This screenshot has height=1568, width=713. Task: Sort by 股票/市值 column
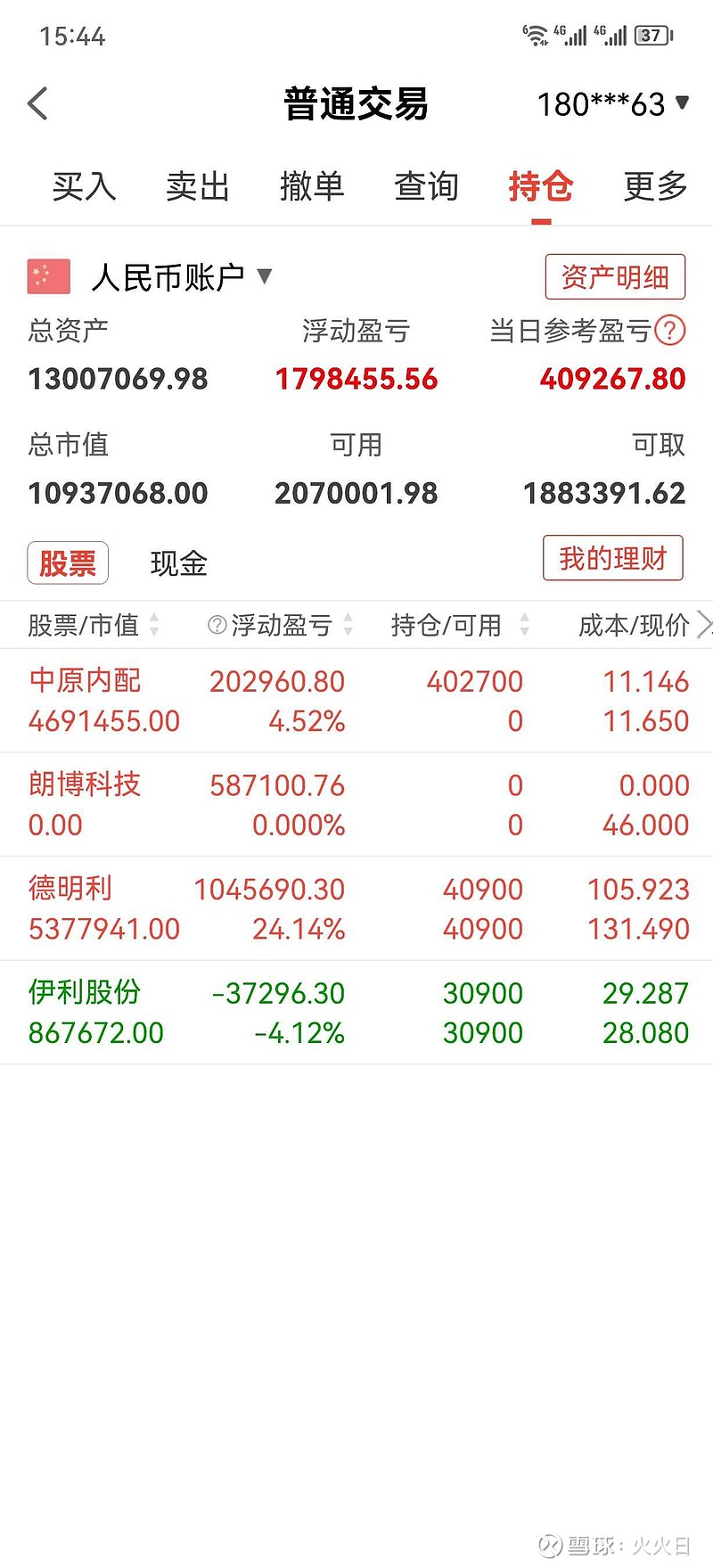tap(93, 625)
